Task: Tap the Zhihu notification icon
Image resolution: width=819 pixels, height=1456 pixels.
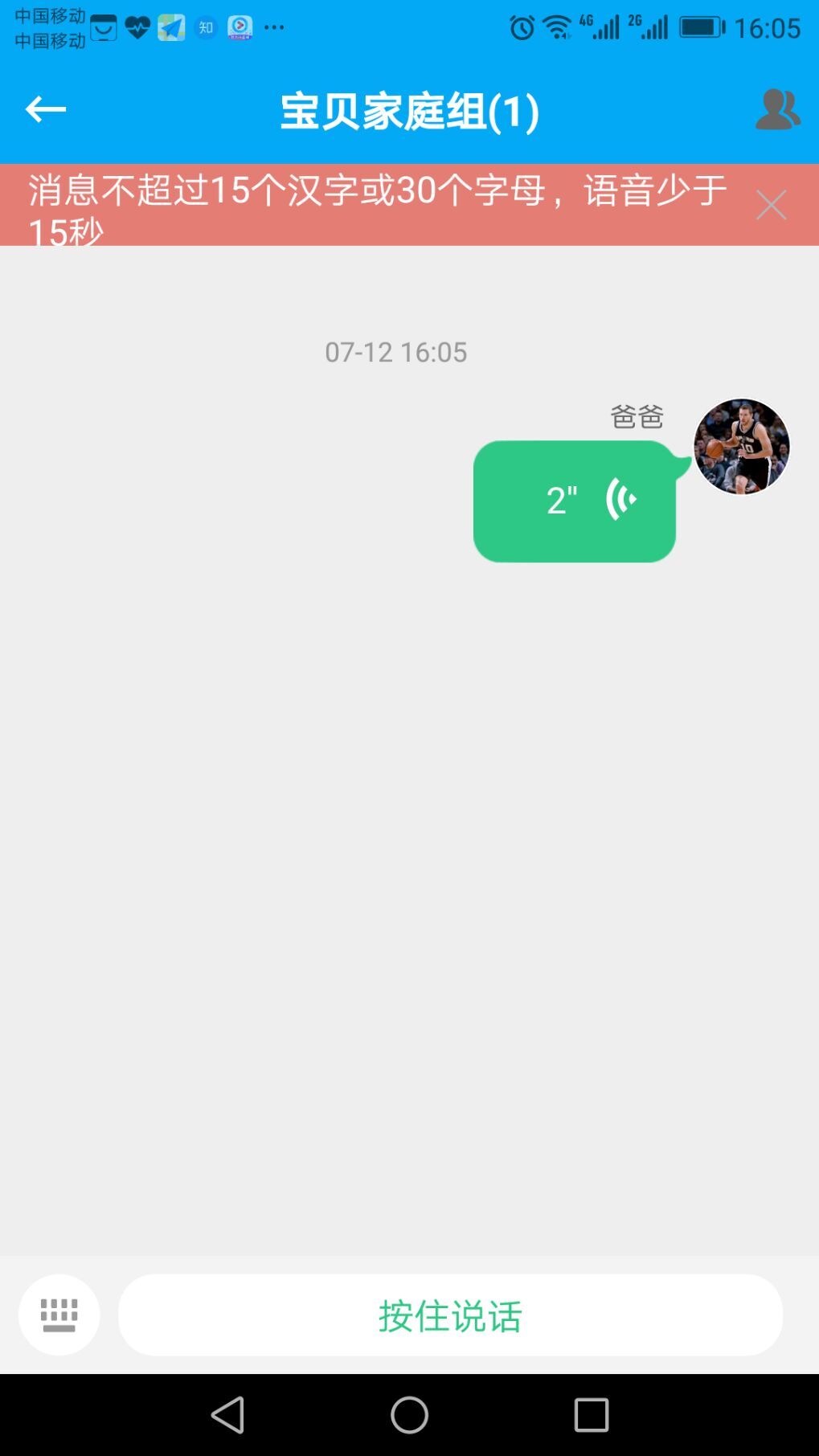Action: pyautogui.click(x=206, y=27)
